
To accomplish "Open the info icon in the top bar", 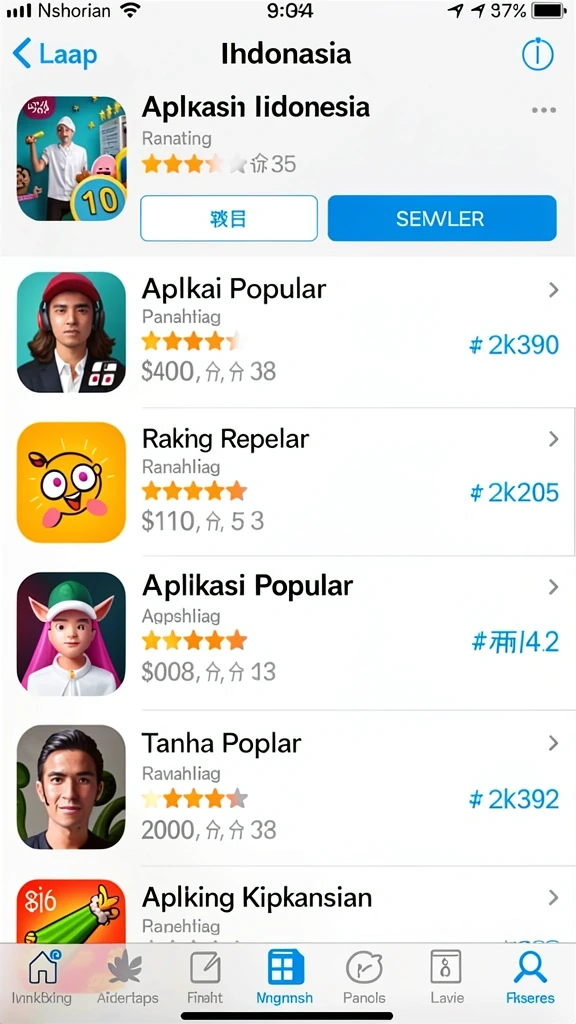I will (537, 54).
